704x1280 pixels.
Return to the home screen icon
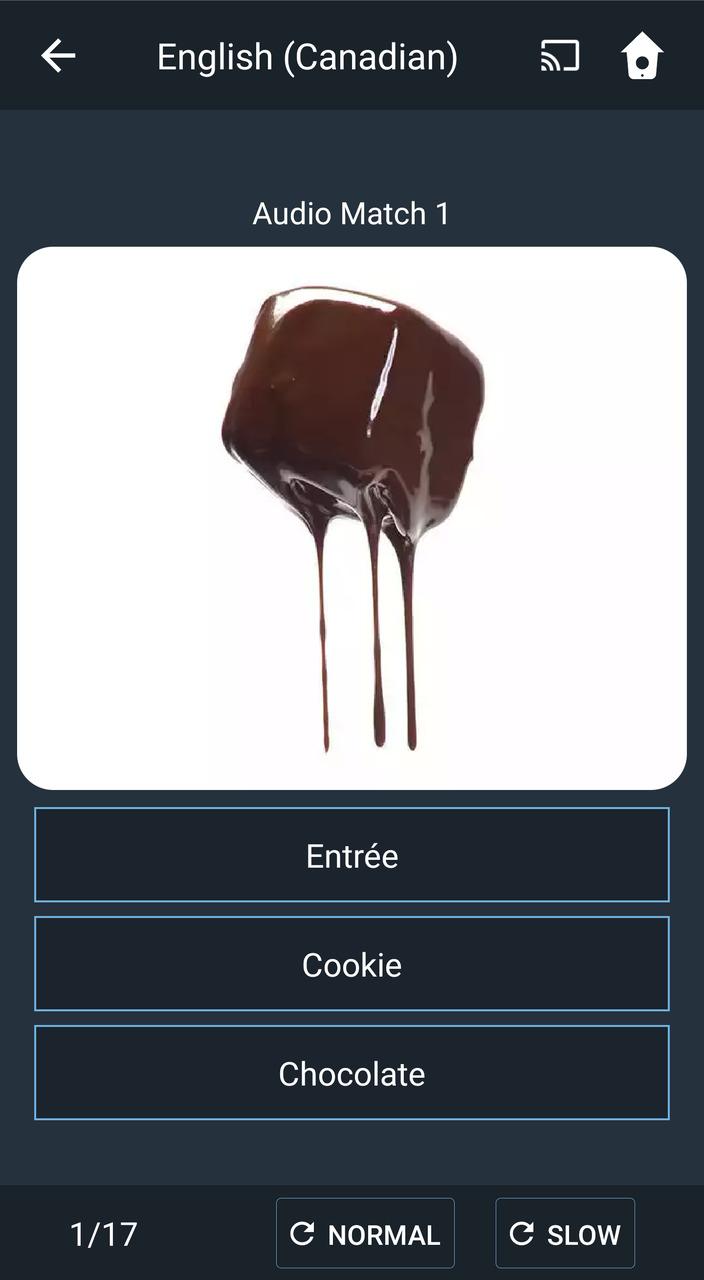[x=642, y=56]
